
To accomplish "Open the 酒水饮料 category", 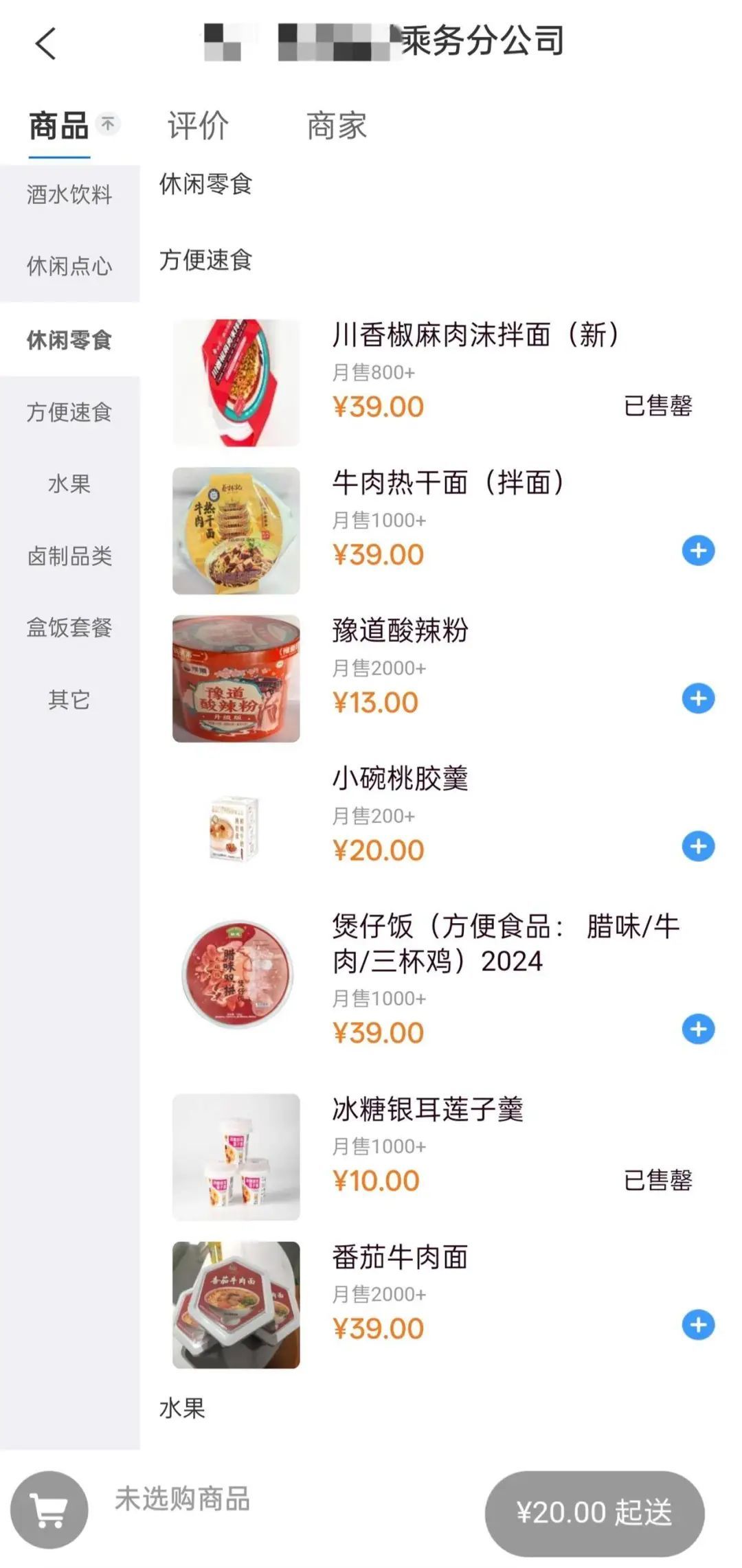I will pos(71,194).
